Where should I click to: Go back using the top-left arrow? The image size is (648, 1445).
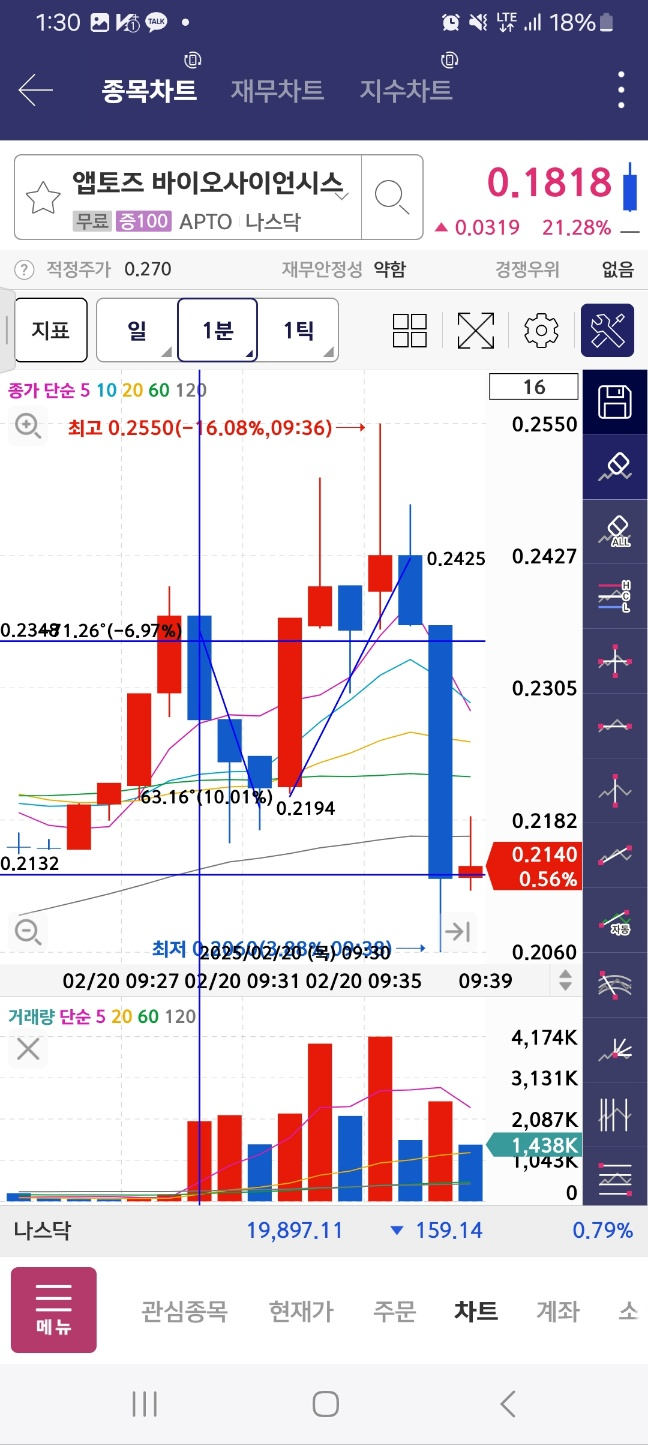pos(35,91)
